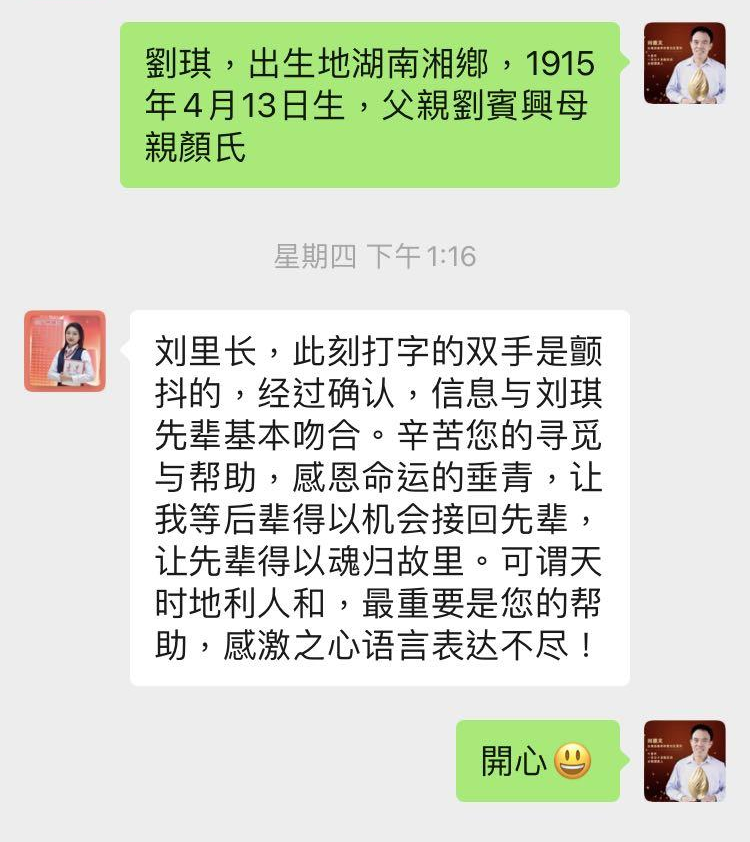Image resolution: width=750 pixels, height=842 pixels.
Task: Open the woman's avatar beside 刘里长 message
Action: tap(65, 351)
